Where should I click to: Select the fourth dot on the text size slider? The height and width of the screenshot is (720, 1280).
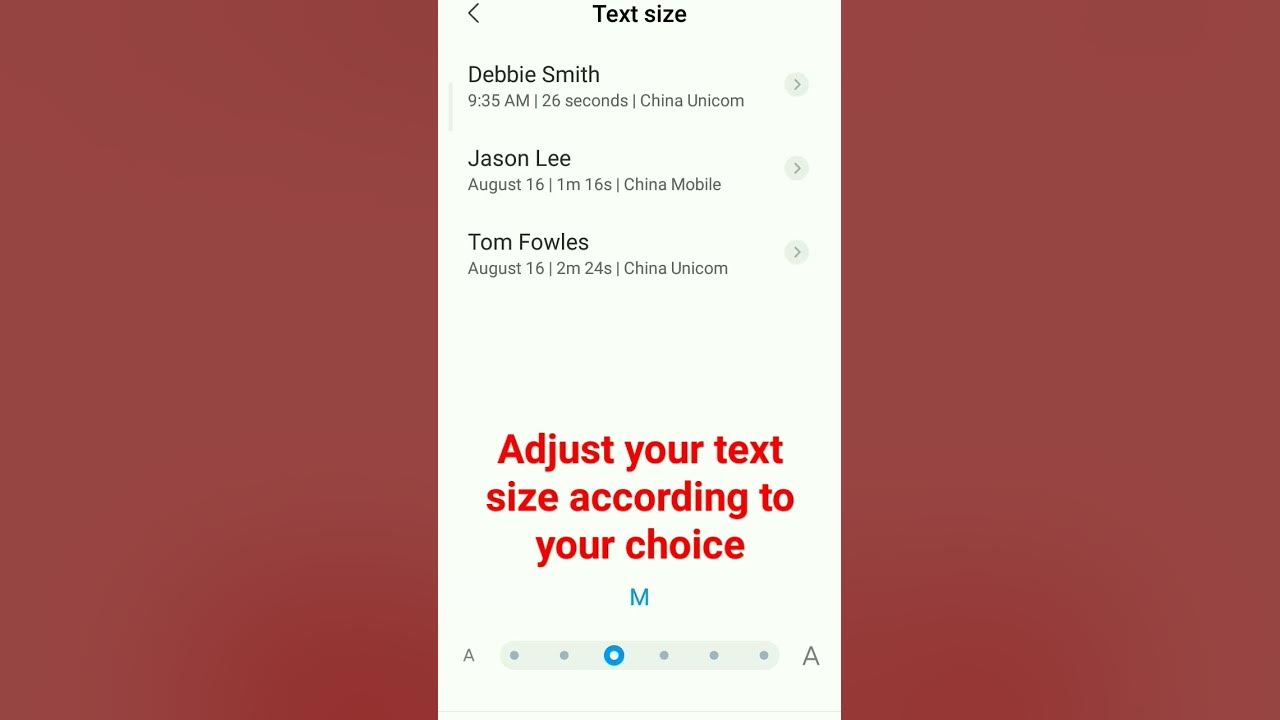pyautogui.click(x=664, y=656)
